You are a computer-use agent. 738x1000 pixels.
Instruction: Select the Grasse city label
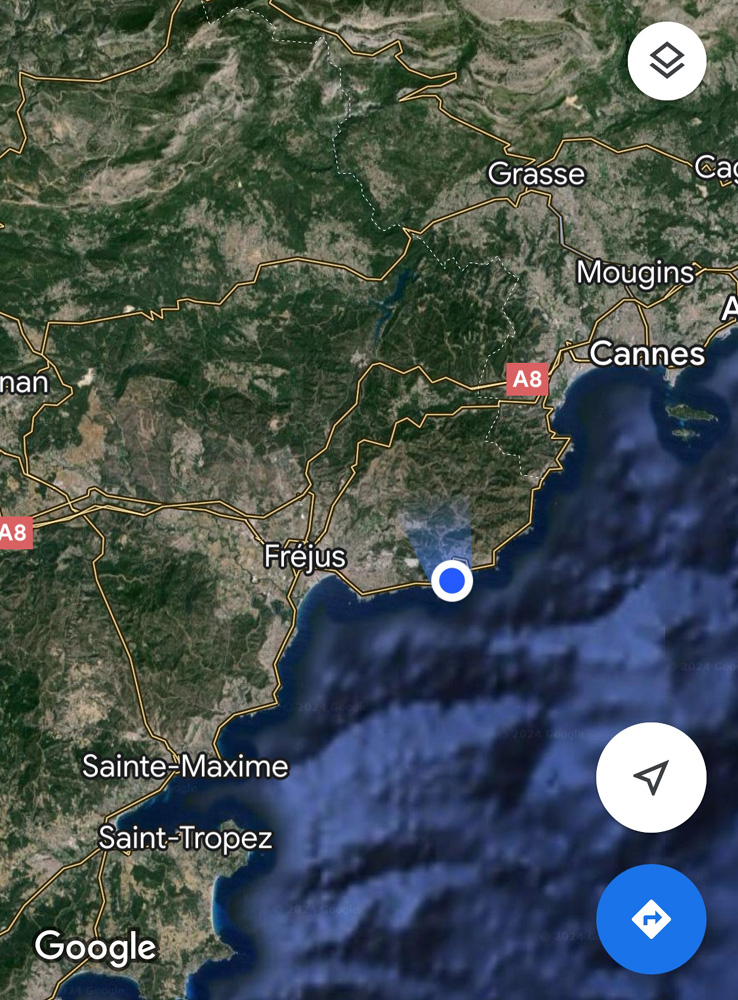[536, 174]
